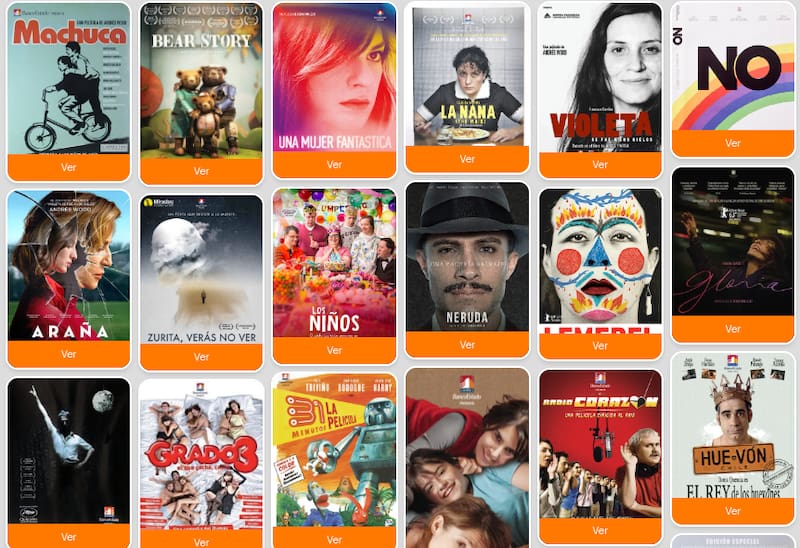Viewport: 800px width, 548px height.
Task: View Araña by tapping its Ver button
Action: [x=68, y=354]
